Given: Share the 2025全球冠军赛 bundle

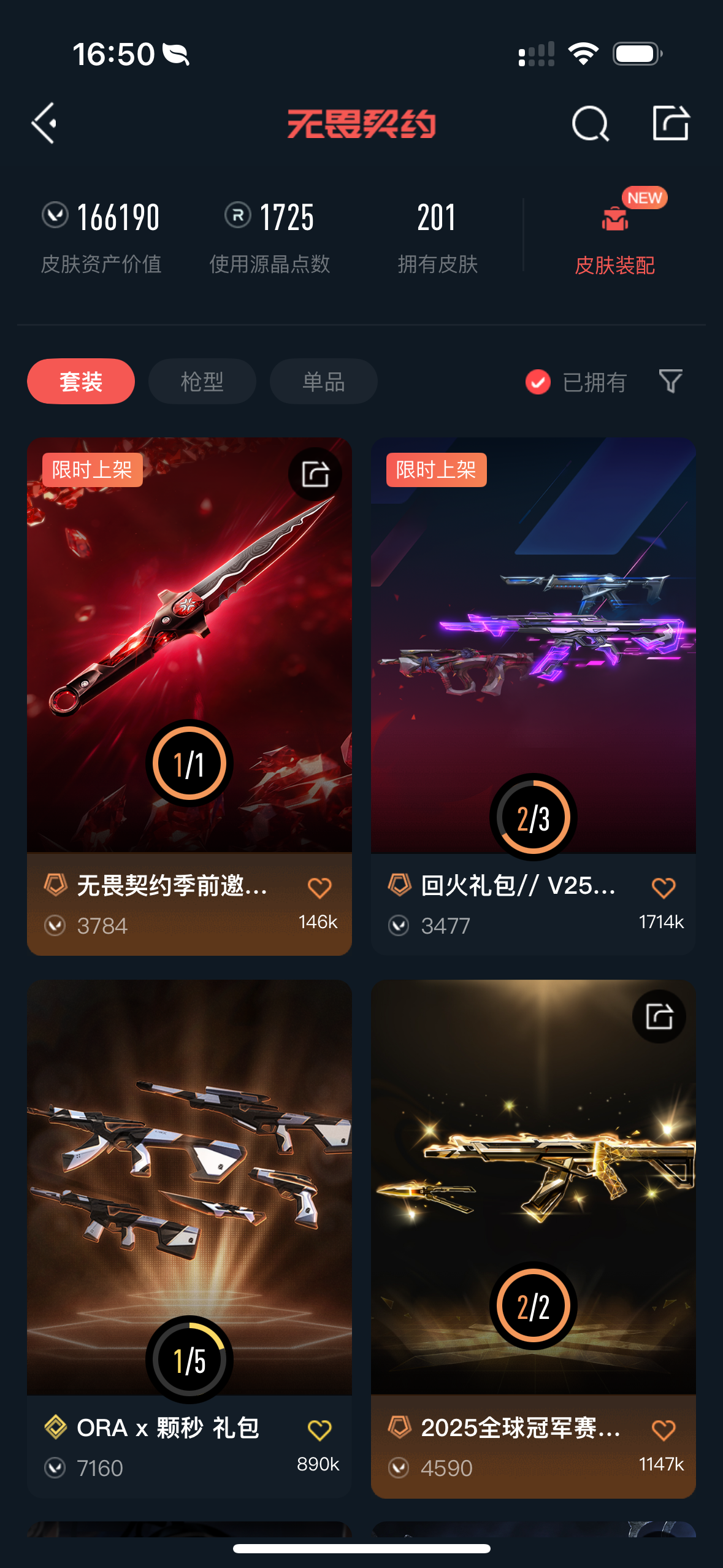Looking at the screenshot, I should coord(659,1017).
